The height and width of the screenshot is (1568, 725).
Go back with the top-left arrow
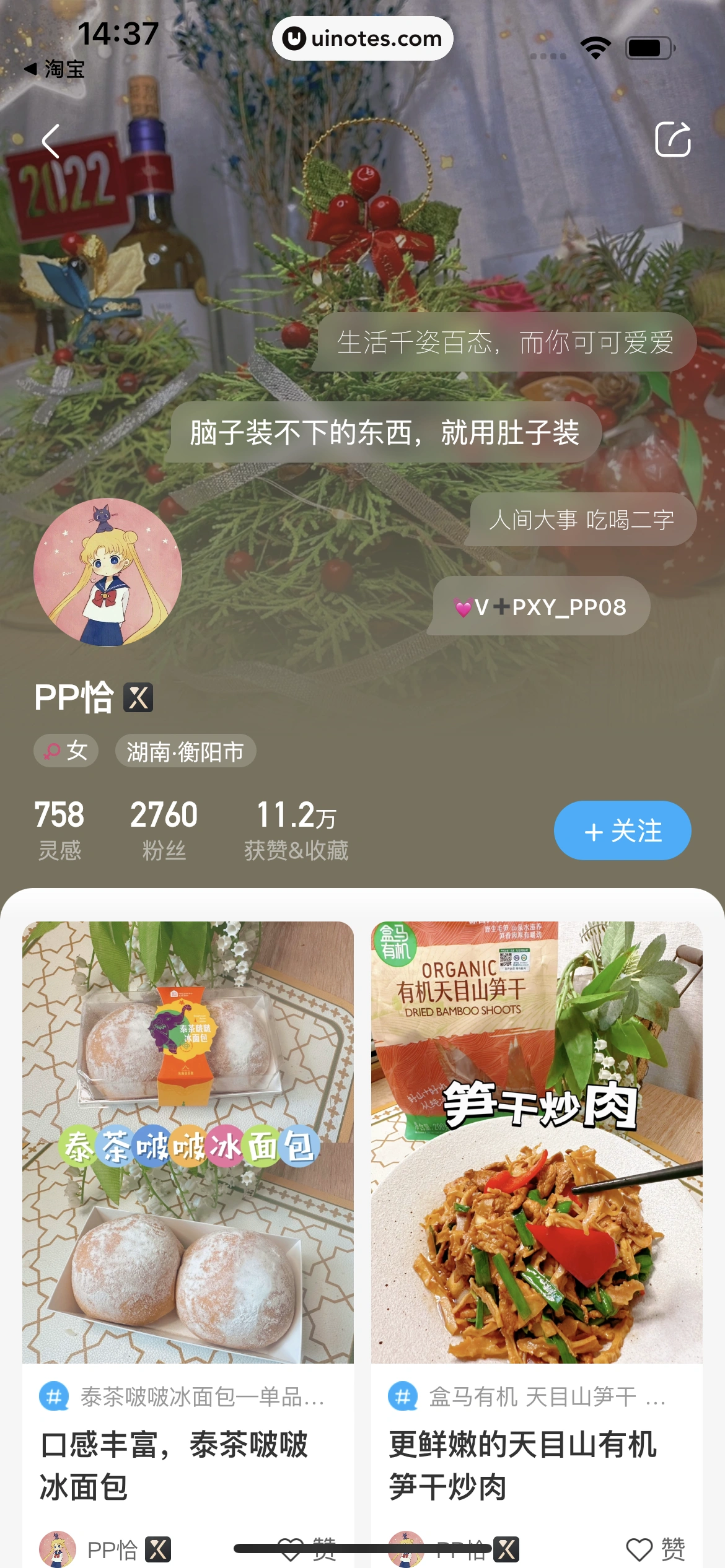click(x=51, y=141)
